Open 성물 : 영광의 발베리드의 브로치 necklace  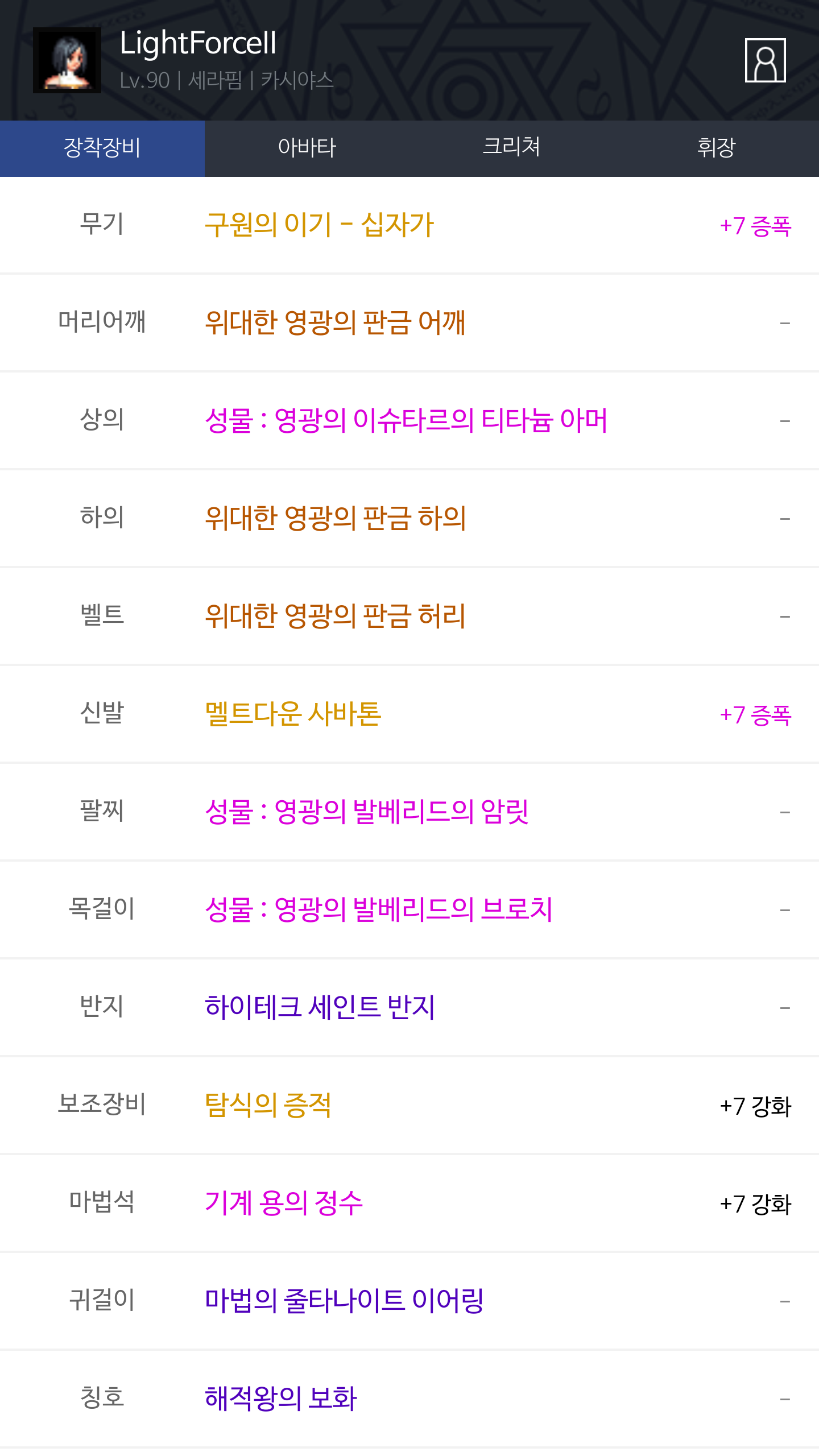(379, 909)
